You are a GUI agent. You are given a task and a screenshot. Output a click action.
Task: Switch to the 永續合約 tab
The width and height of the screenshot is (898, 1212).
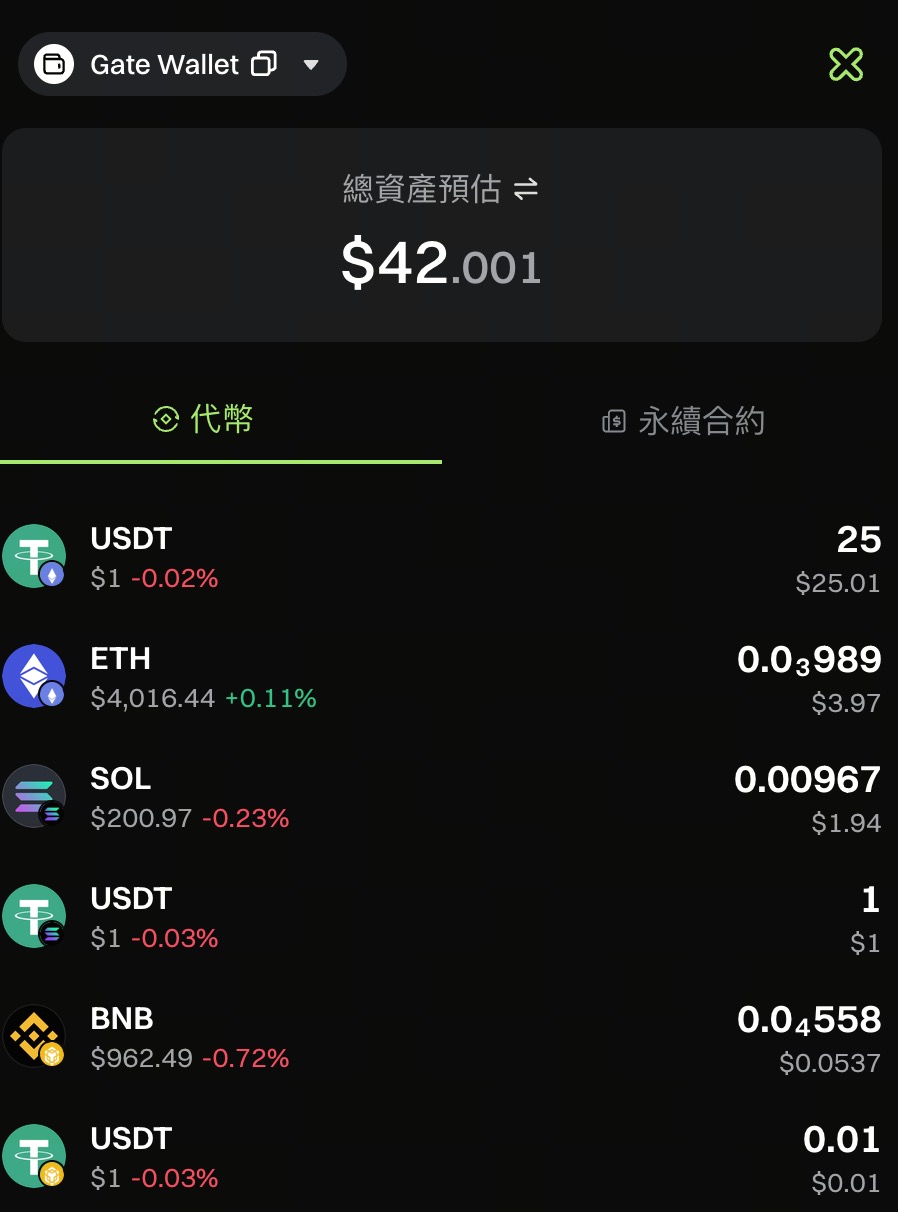coord(684,421)
